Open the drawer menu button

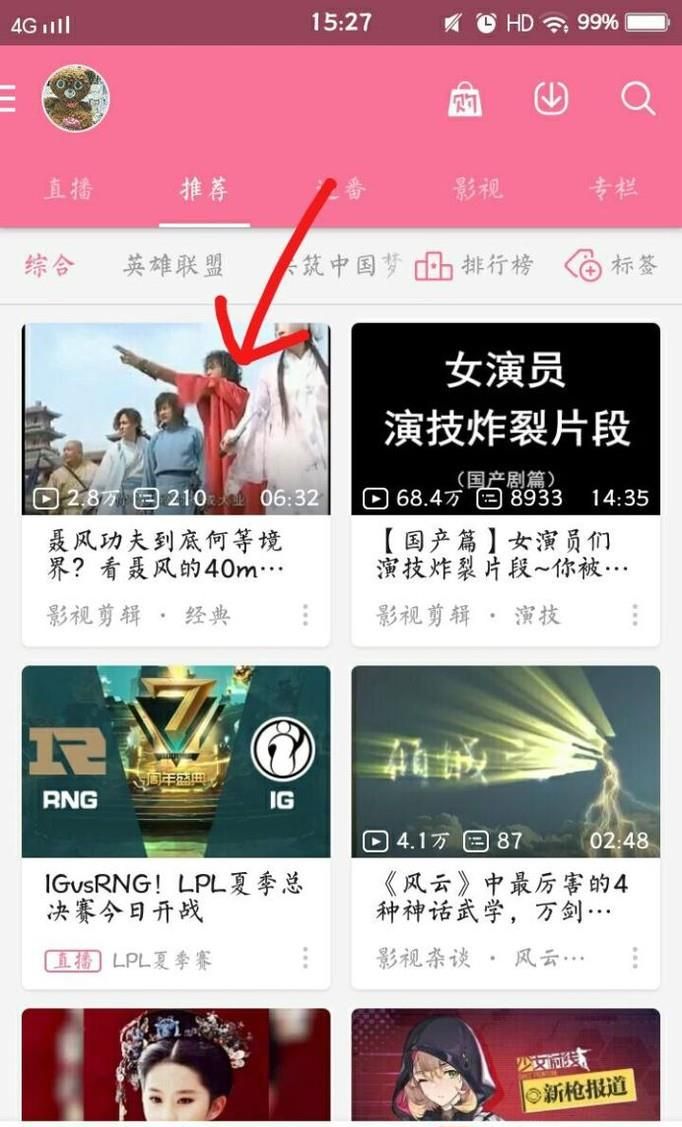(x=8, y=99)
